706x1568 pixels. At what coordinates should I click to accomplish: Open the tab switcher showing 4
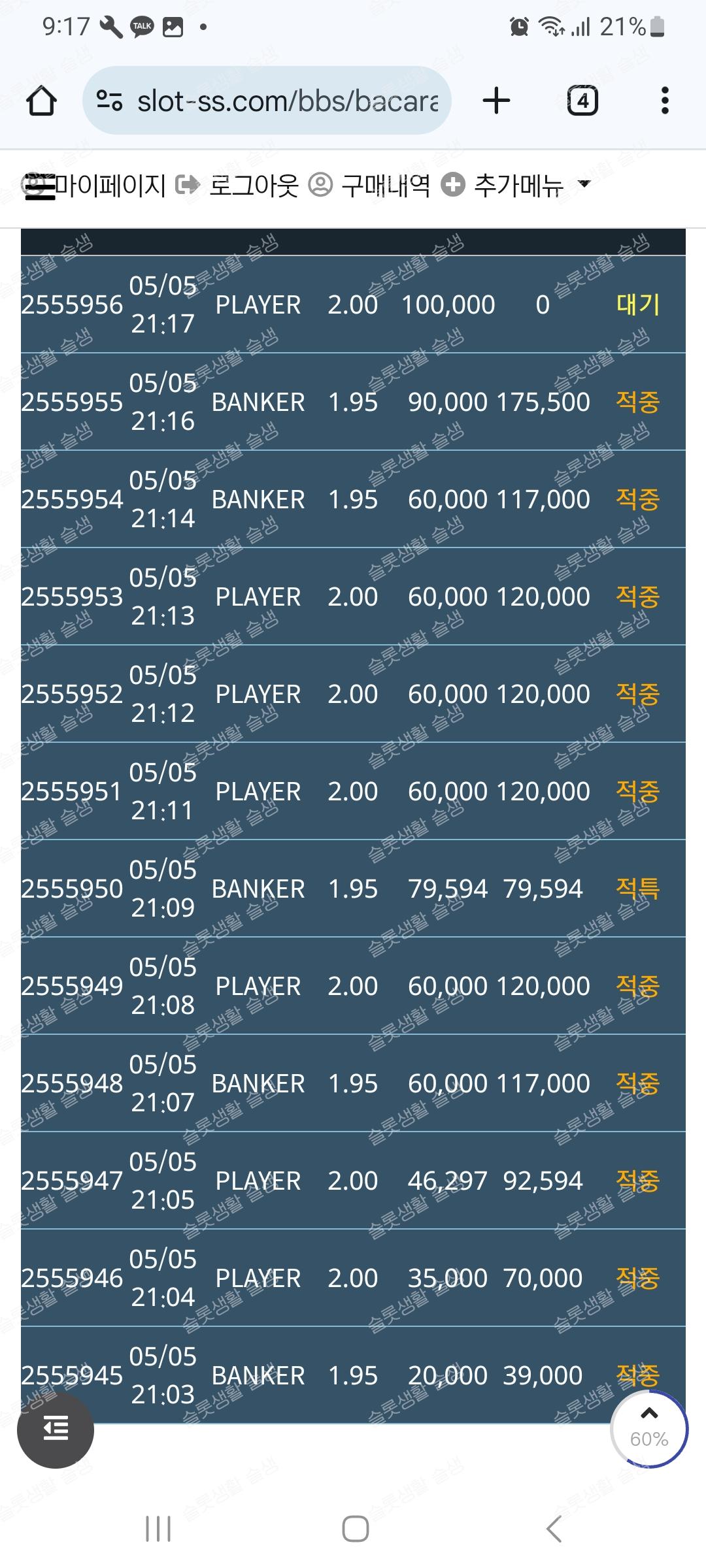(x=582, y=101)
